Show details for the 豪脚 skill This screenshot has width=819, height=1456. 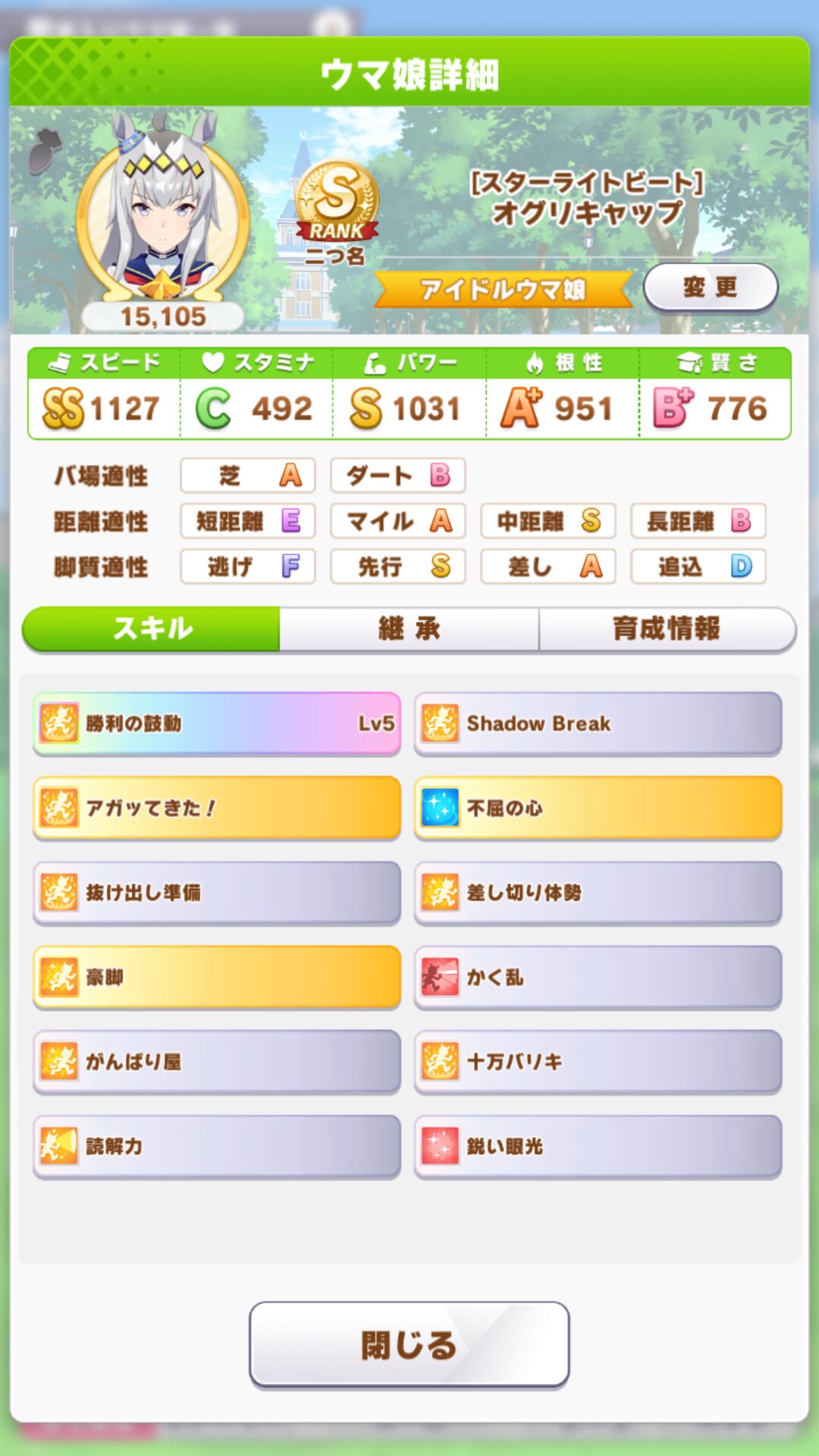(217, 977)
